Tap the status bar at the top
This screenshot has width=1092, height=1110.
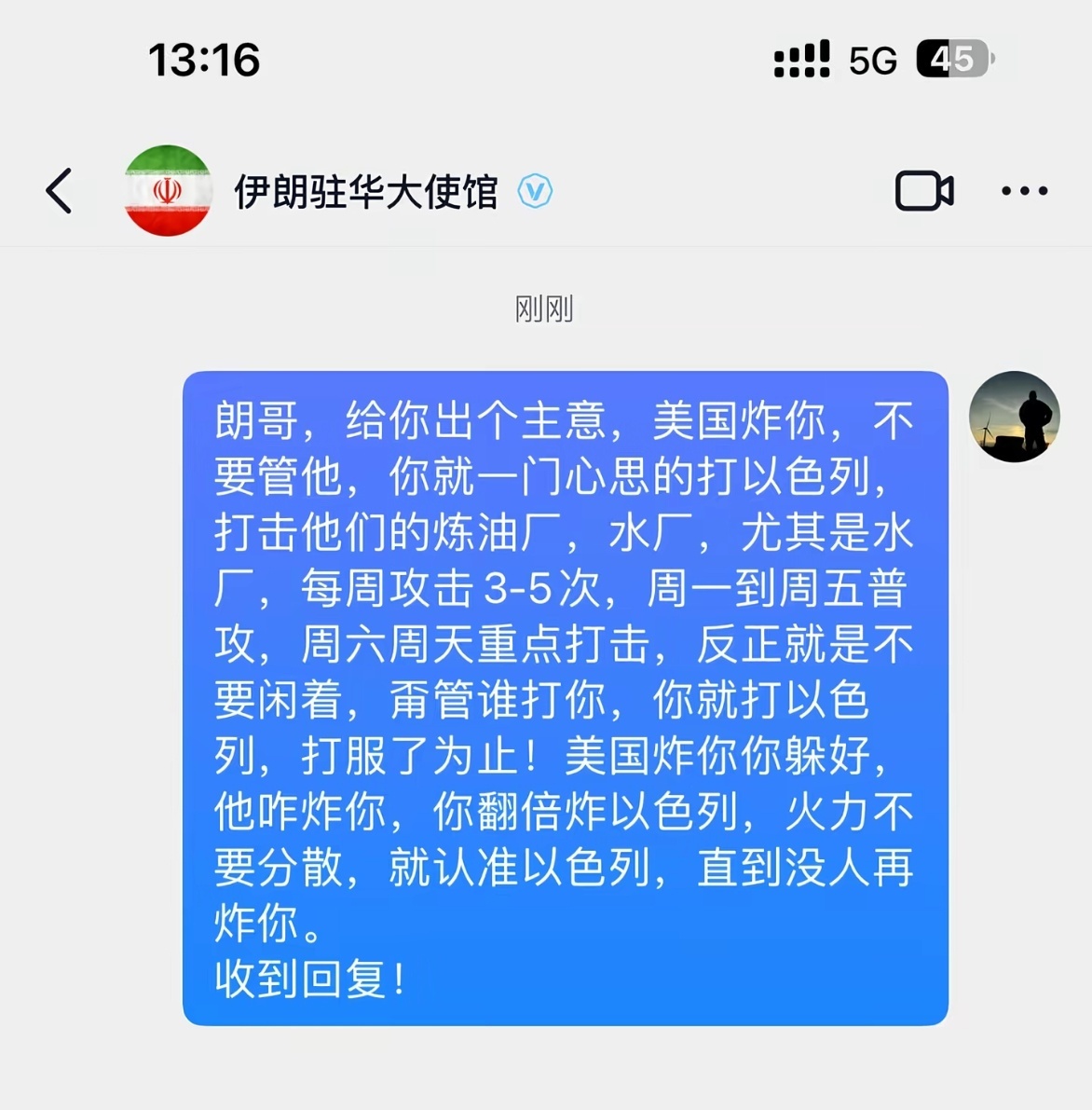(x=546, y=56)
